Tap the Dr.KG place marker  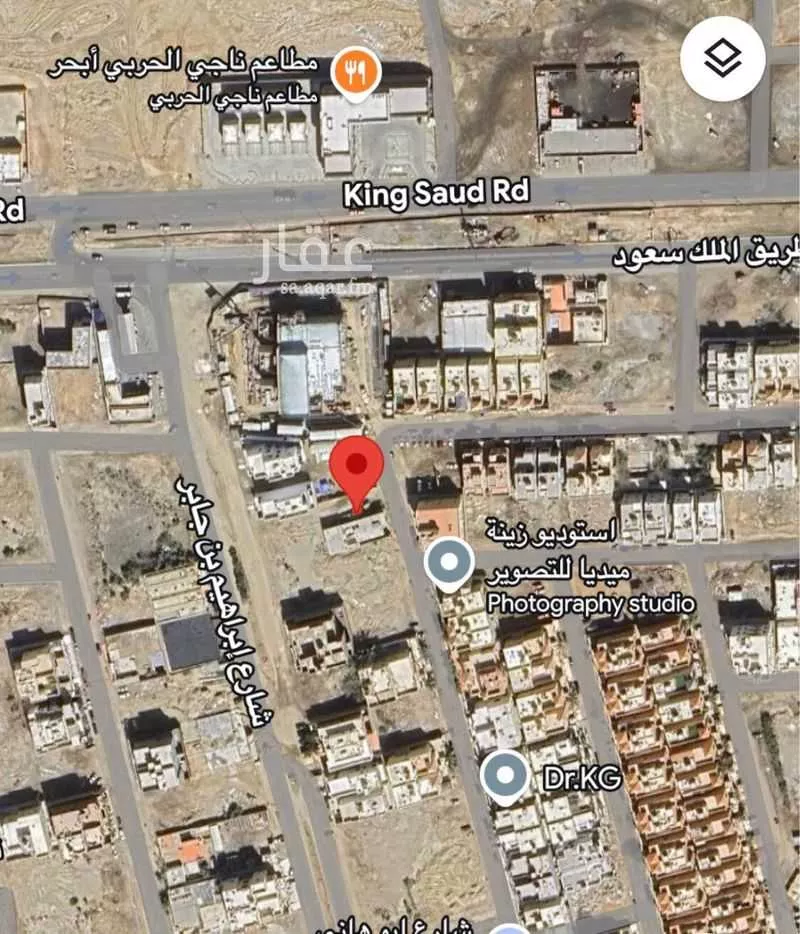(x=505, y=776)
